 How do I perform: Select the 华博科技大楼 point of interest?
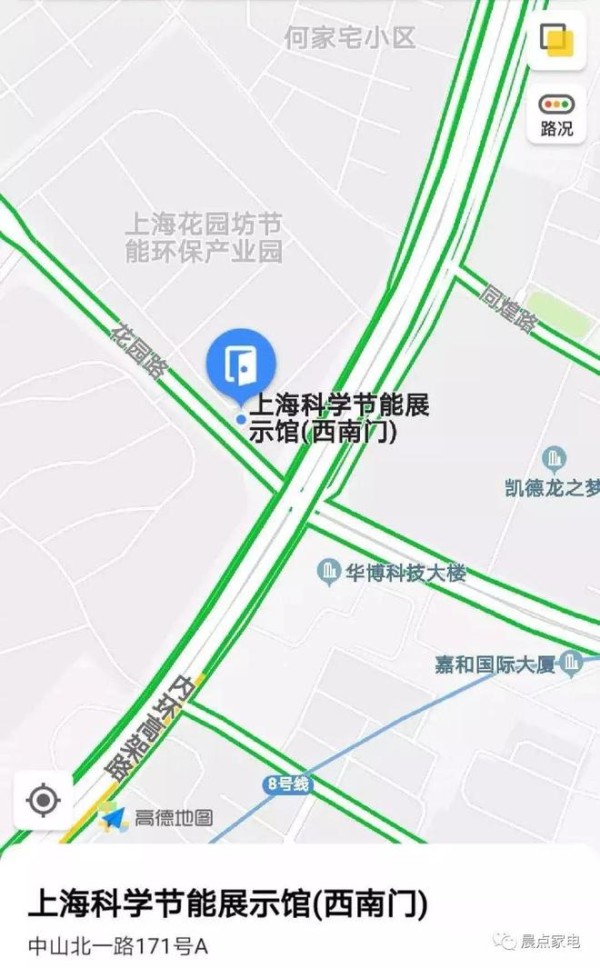point(392,574)
